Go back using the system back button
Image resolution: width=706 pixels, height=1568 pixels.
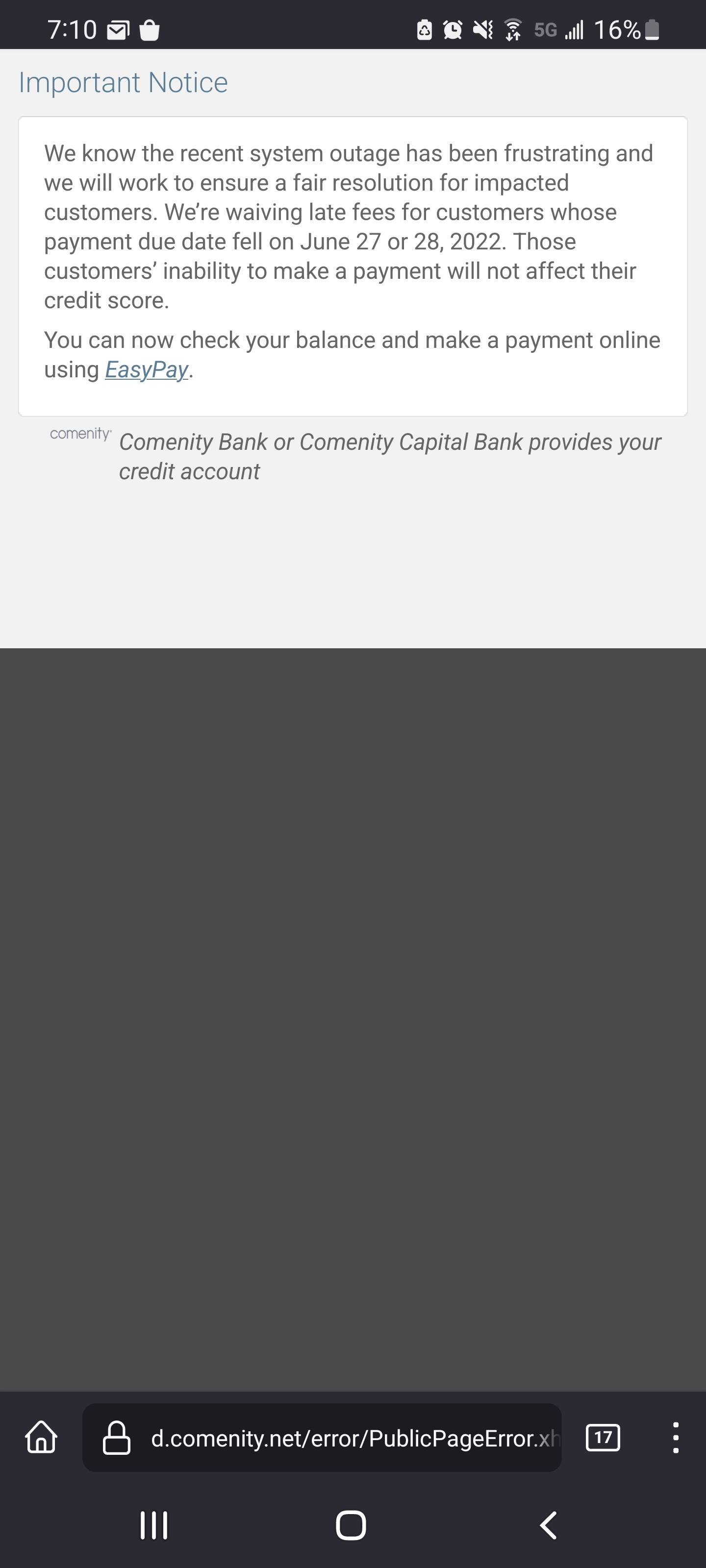tap(548, 1525)
